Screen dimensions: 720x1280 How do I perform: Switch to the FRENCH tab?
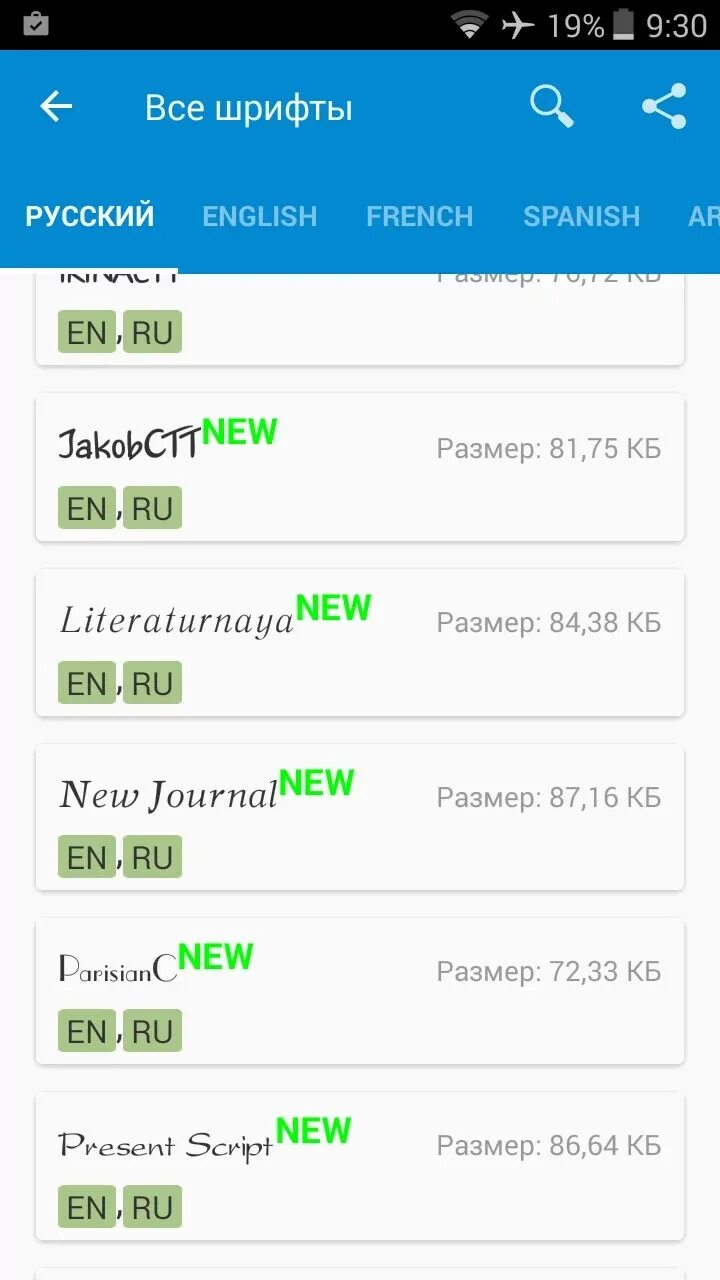pos(419,216)
